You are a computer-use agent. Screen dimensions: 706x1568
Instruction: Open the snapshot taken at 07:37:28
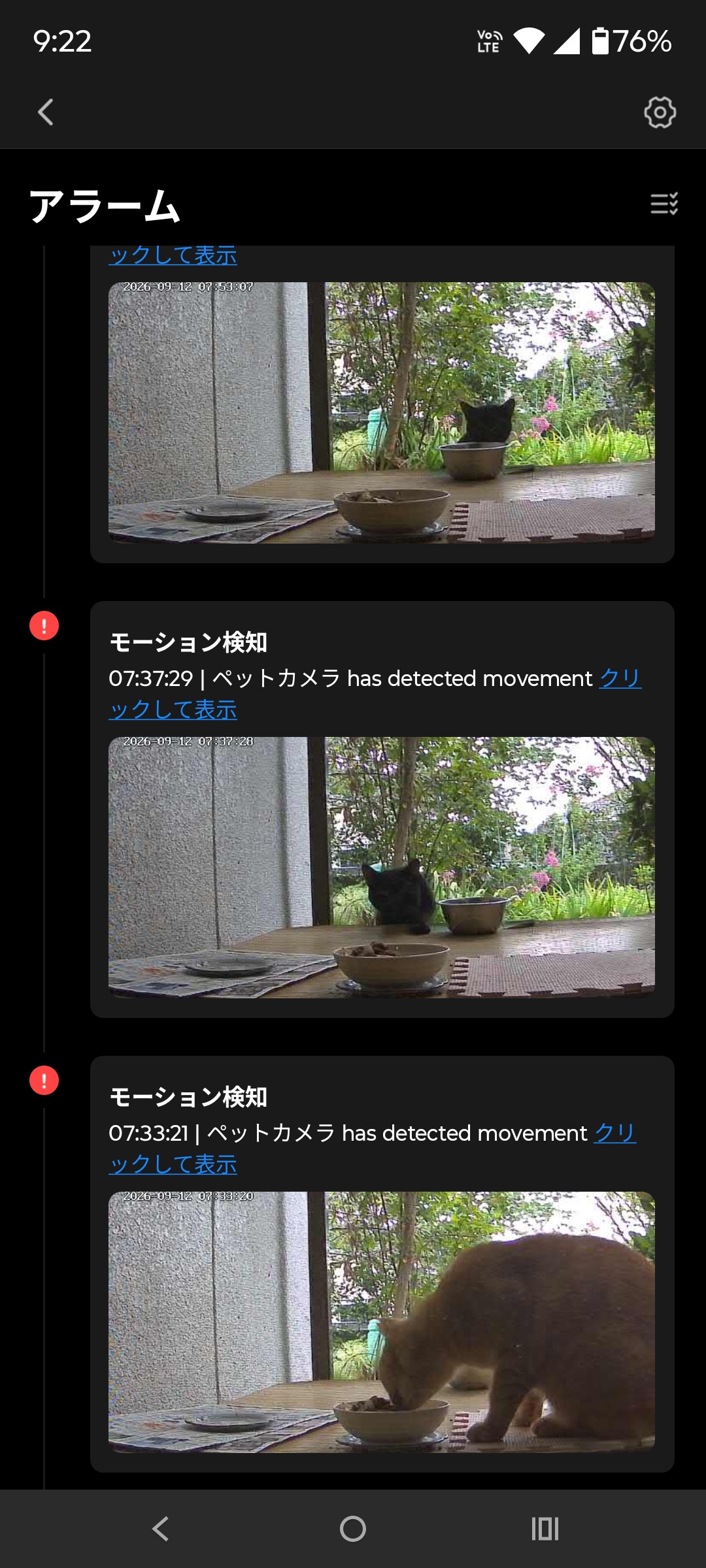(x=382, y=867)
